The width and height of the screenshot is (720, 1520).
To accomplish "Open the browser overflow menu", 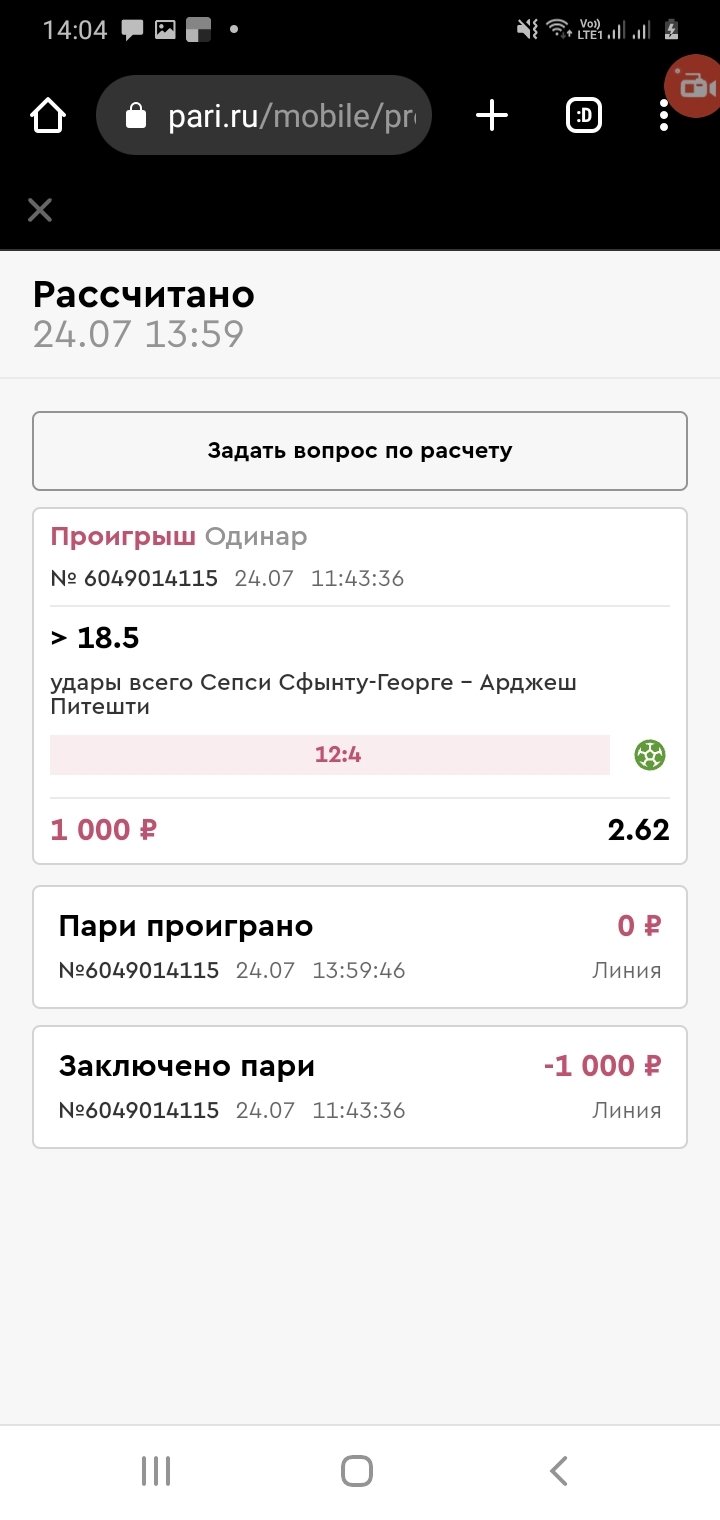I will [663, 117].
